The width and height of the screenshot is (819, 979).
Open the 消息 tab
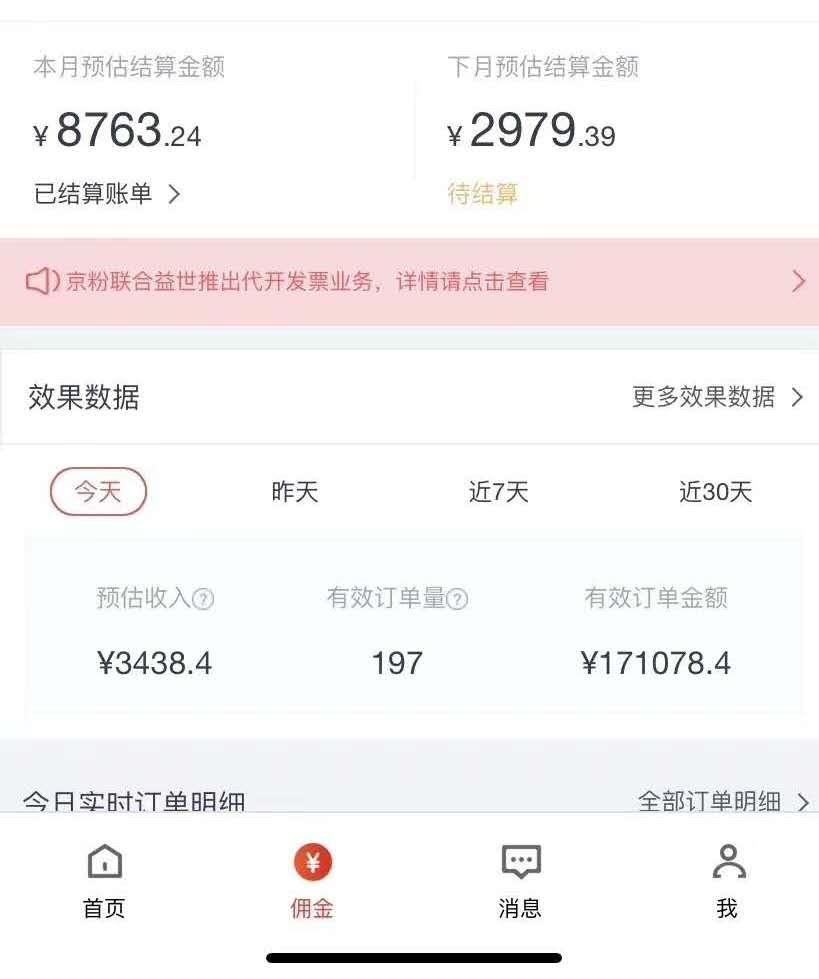pos(520,880)
